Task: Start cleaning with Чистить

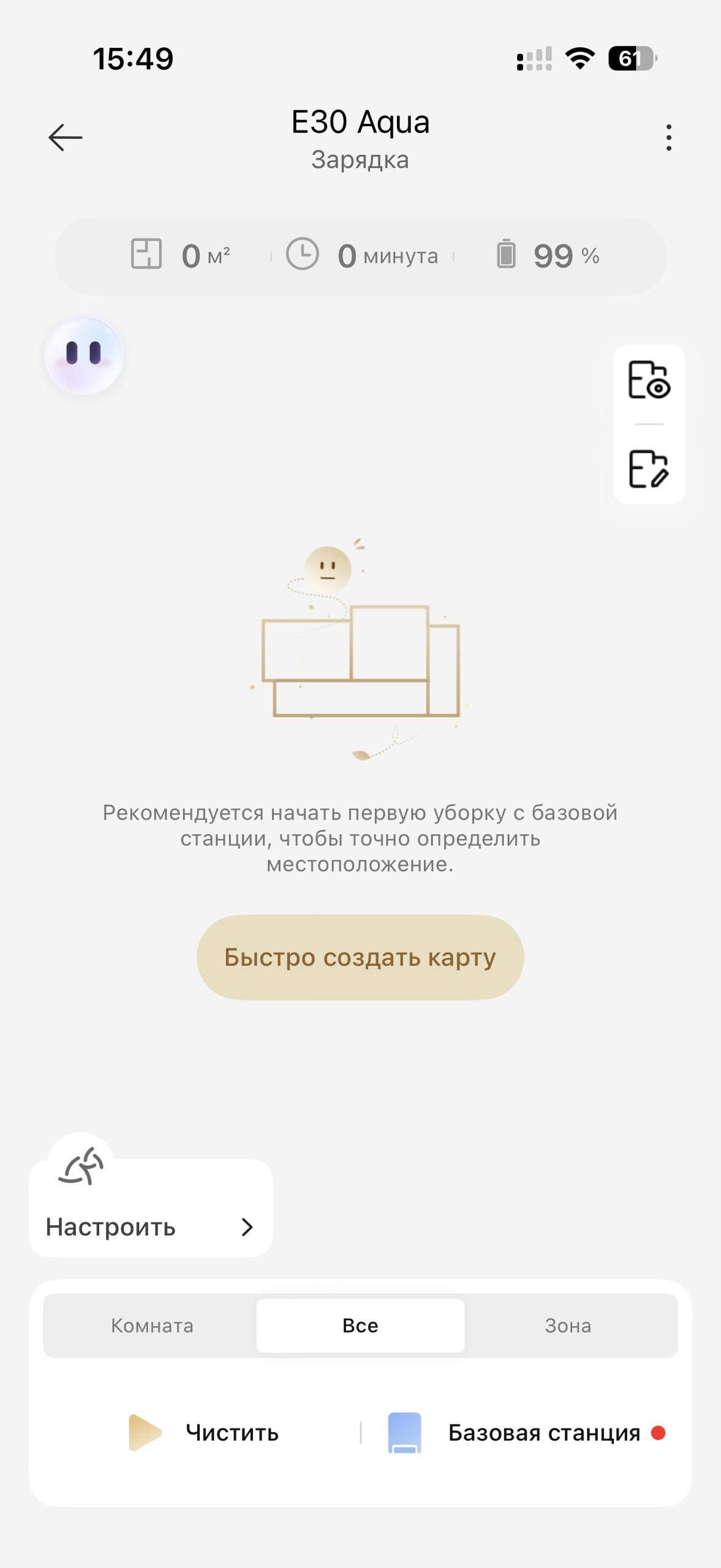Action: pyautogui.click(x=205, y=1433)
